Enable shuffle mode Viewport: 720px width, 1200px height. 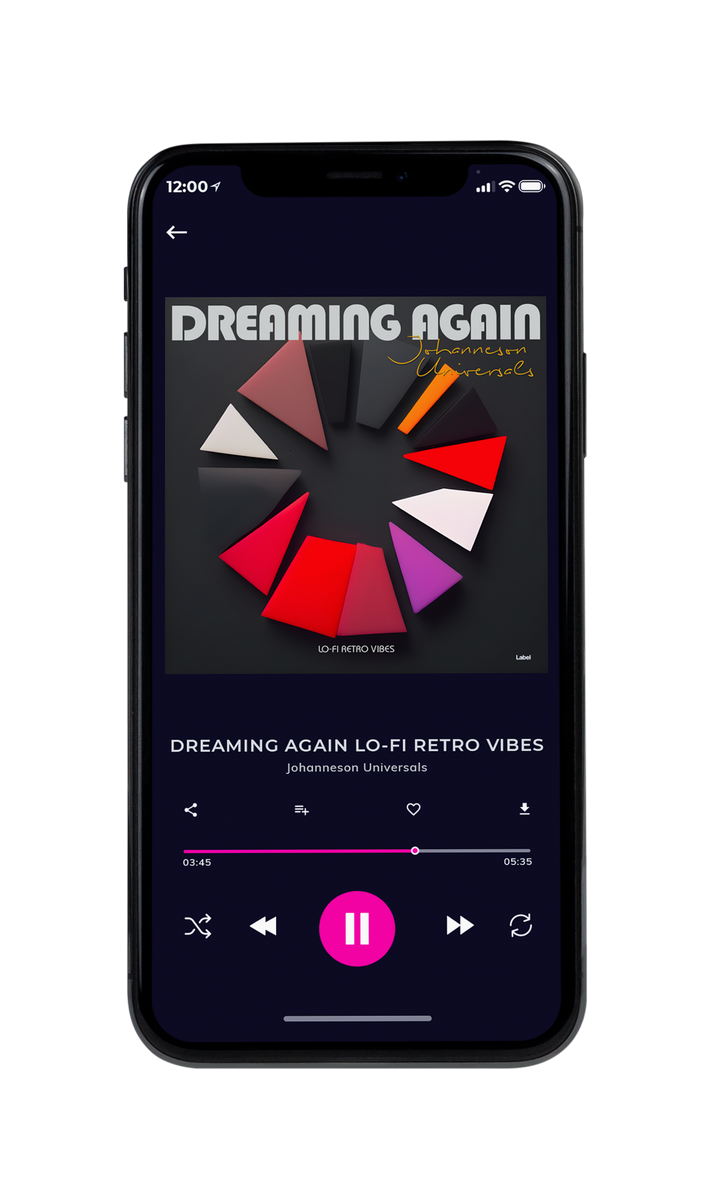pos(198,927)
